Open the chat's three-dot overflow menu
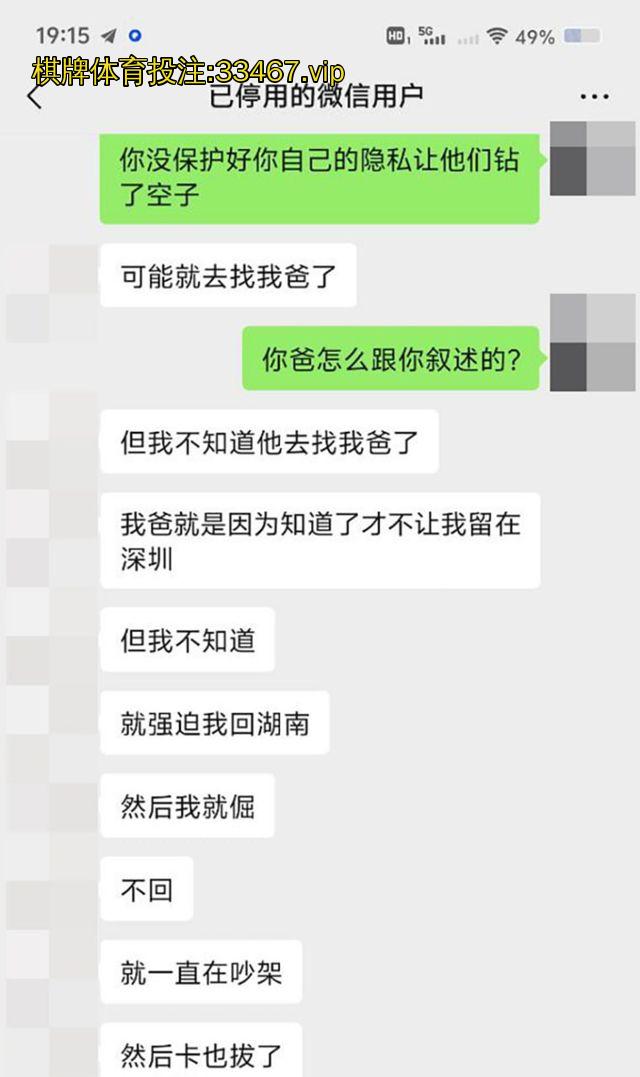This screenshot has height=1077, width=640. [594, 97]
